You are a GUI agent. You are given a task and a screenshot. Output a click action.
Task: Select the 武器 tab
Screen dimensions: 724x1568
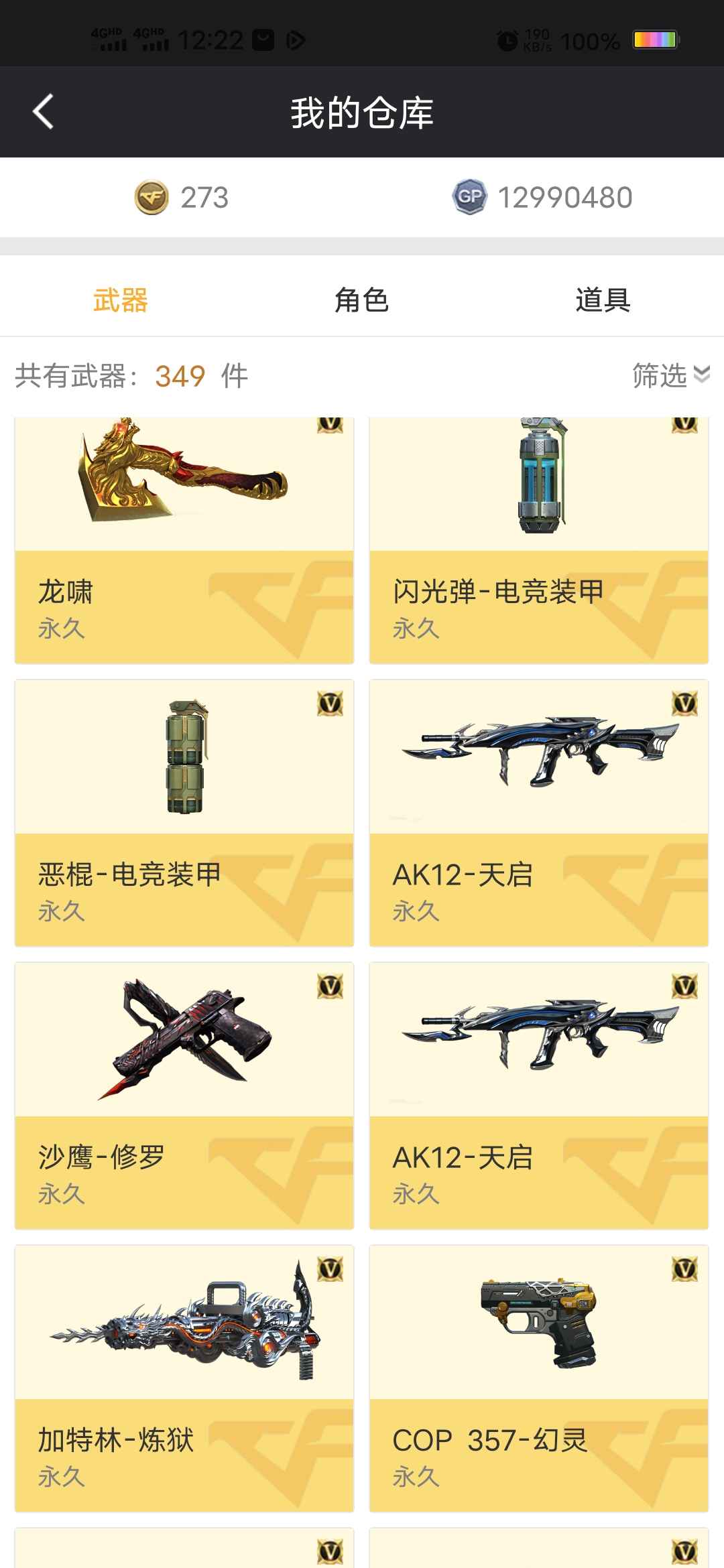pos(121,300)
